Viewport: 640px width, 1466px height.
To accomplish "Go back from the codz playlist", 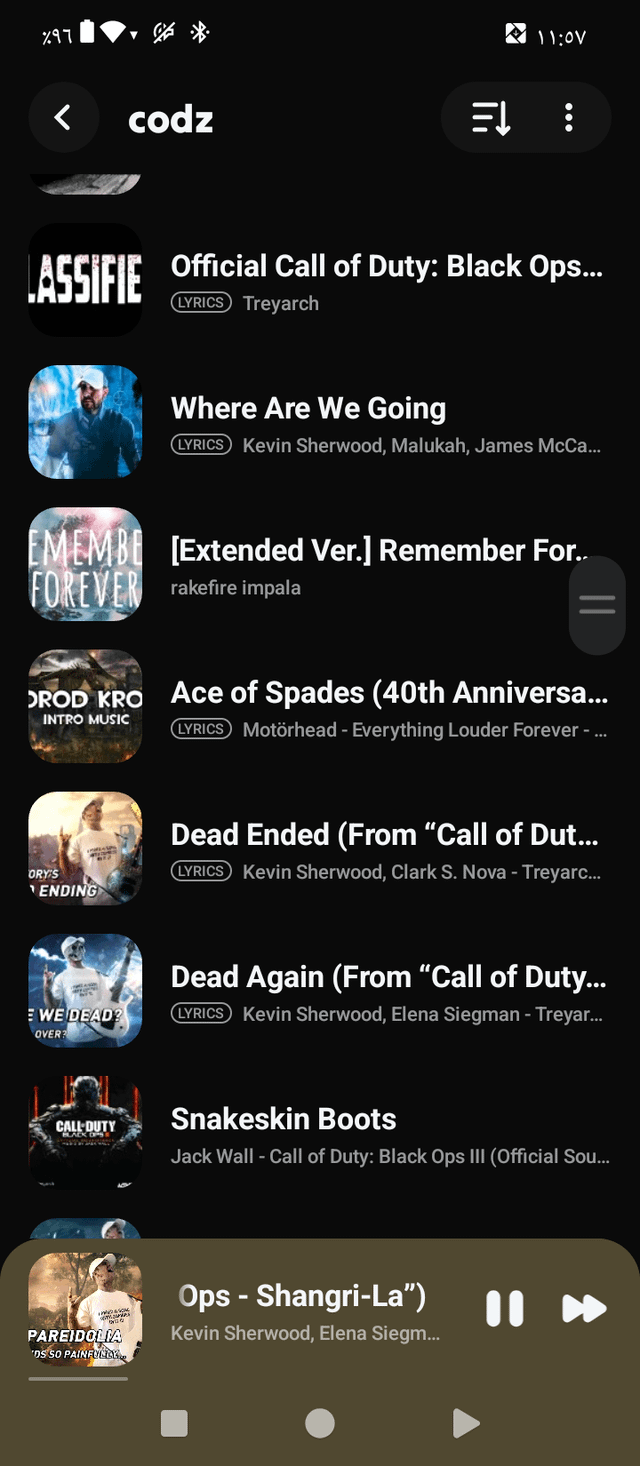I will 63,118.
